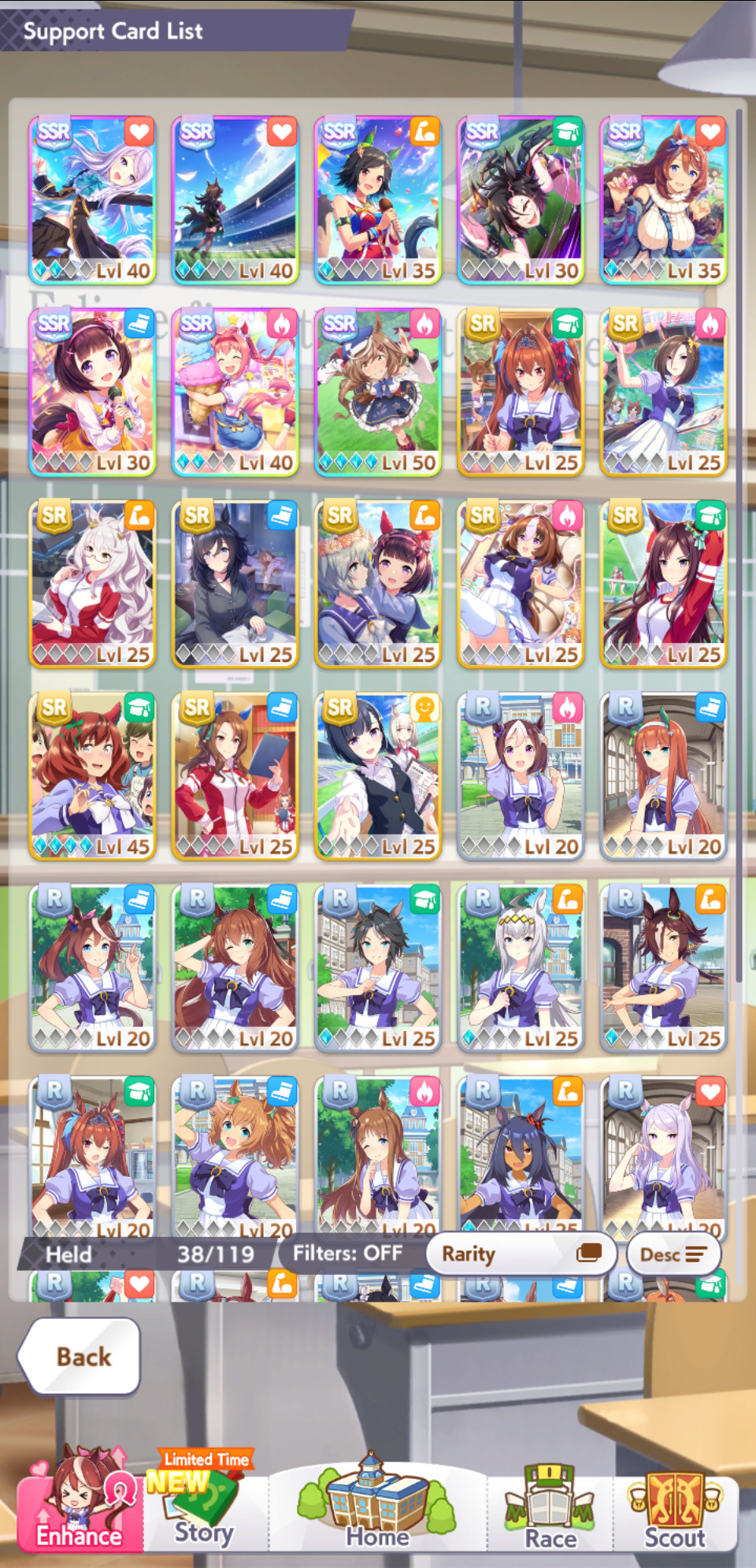Viewport: 756px width, 1568px height.
Task: Open the SSR stadium Lvl 40 card
Action: (x=235, y=200)
